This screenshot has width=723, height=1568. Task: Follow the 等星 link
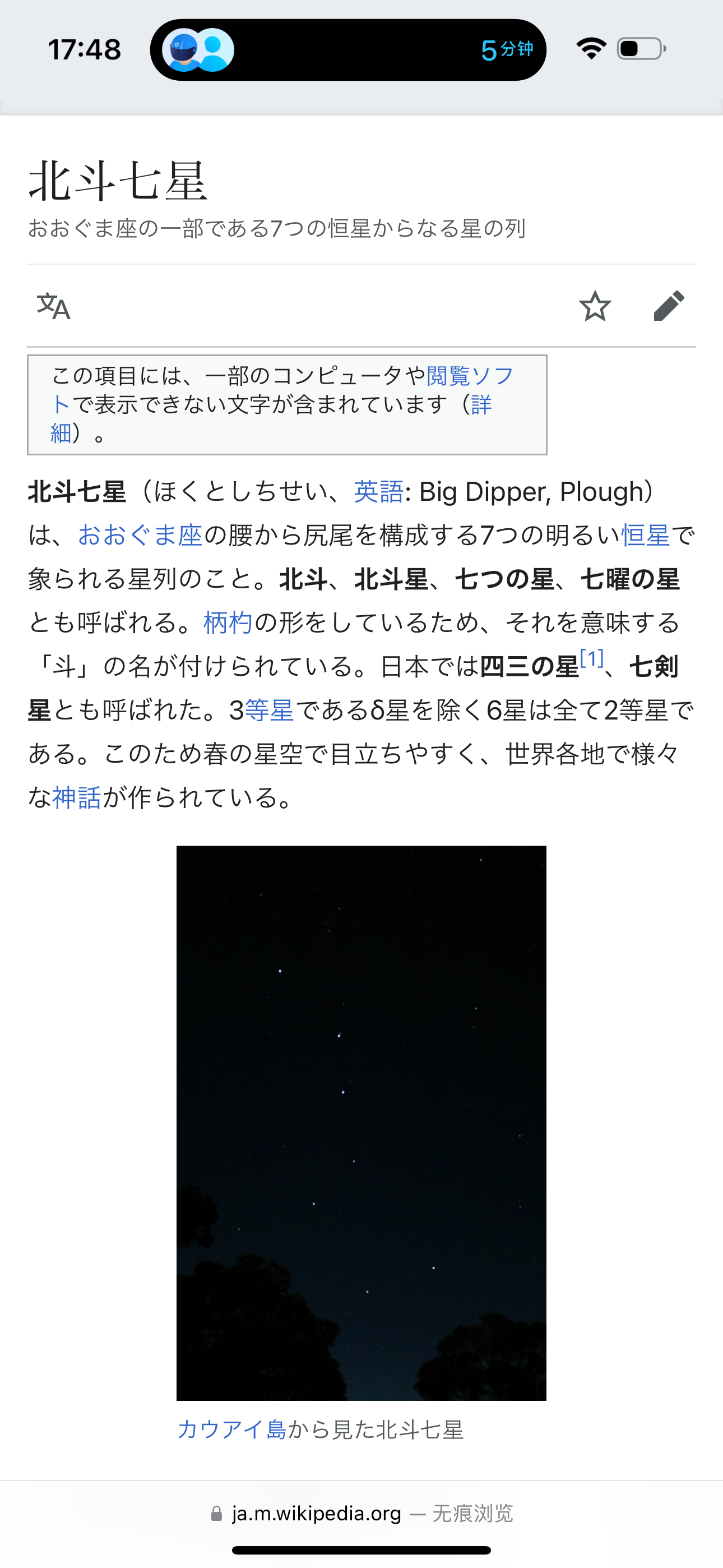click(x=269, y=711)
